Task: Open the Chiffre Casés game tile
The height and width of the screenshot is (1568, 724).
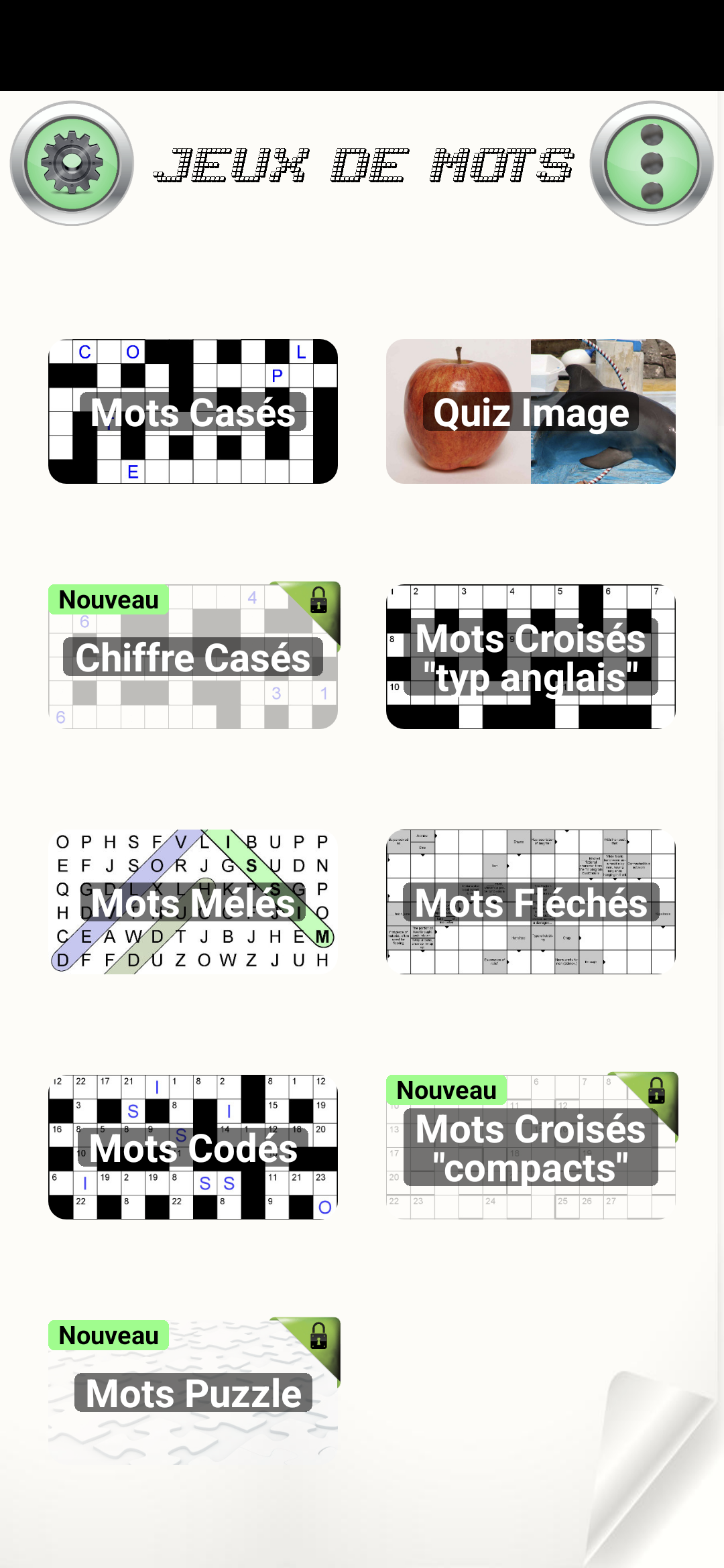Action: pos(194,657)
